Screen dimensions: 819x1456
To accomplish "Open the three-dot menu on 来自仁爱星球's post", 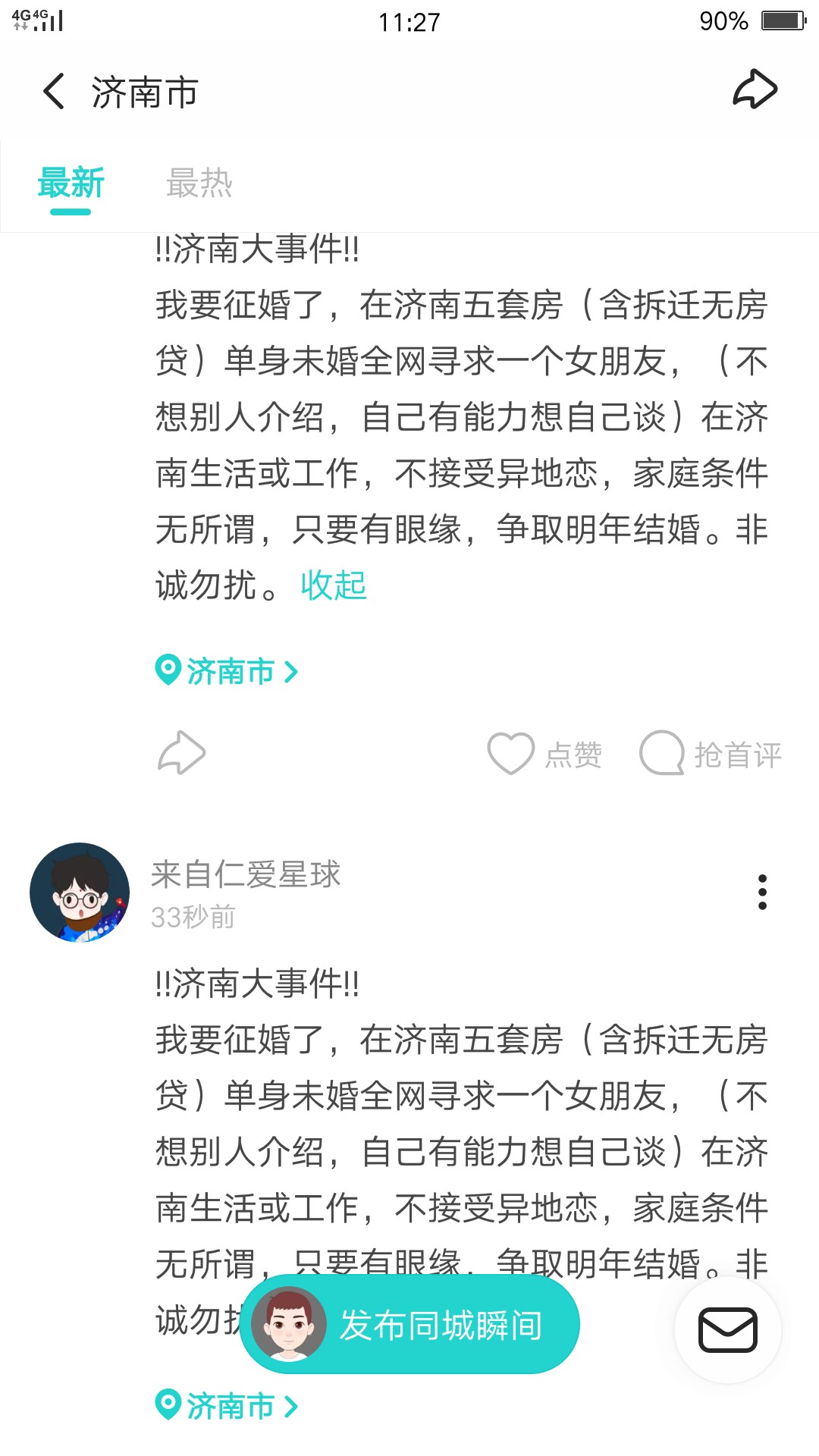I will tap(763, 892).
